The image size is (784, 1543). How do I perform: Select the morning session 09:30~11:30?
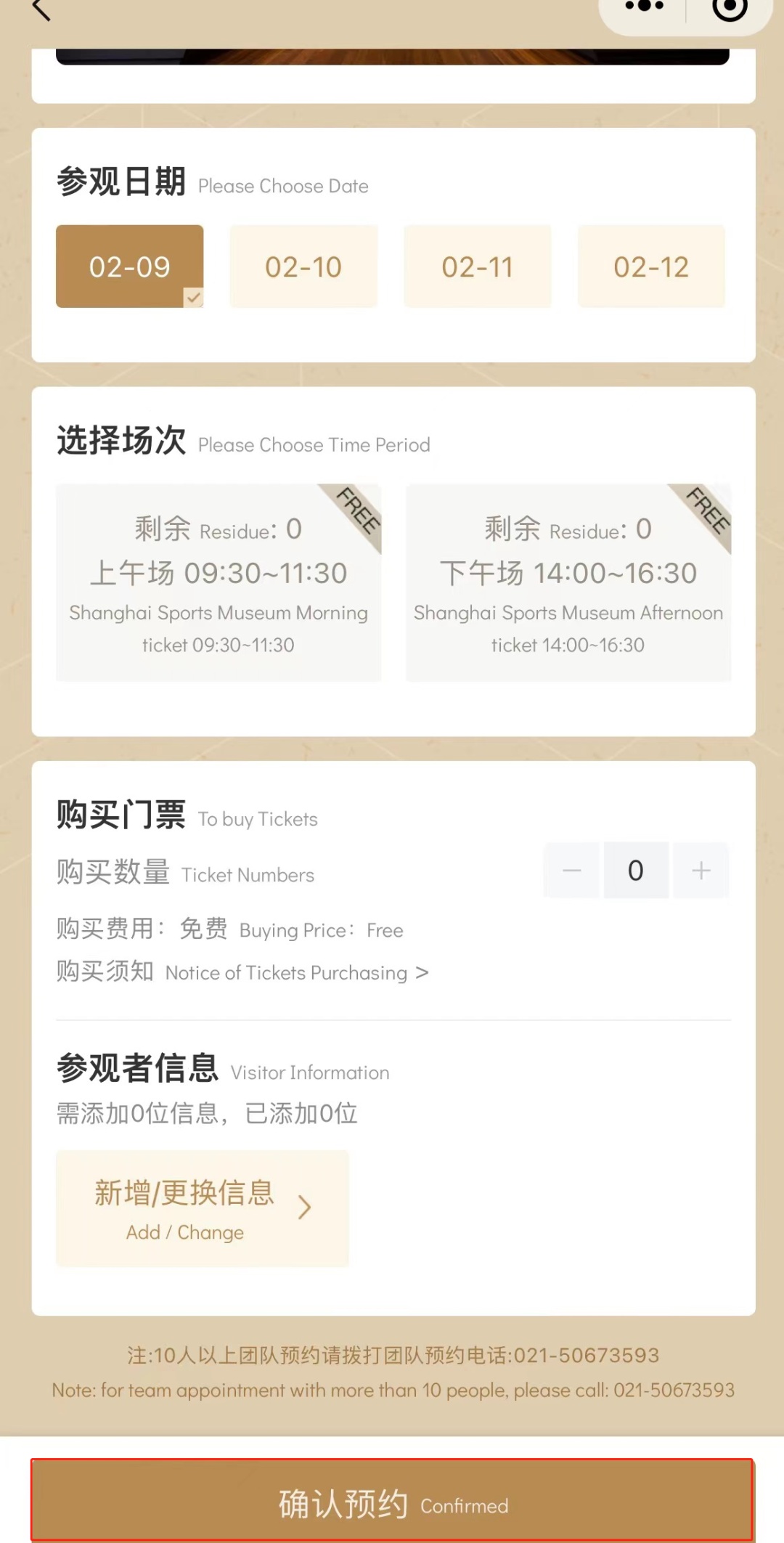[x=219, y=582]
